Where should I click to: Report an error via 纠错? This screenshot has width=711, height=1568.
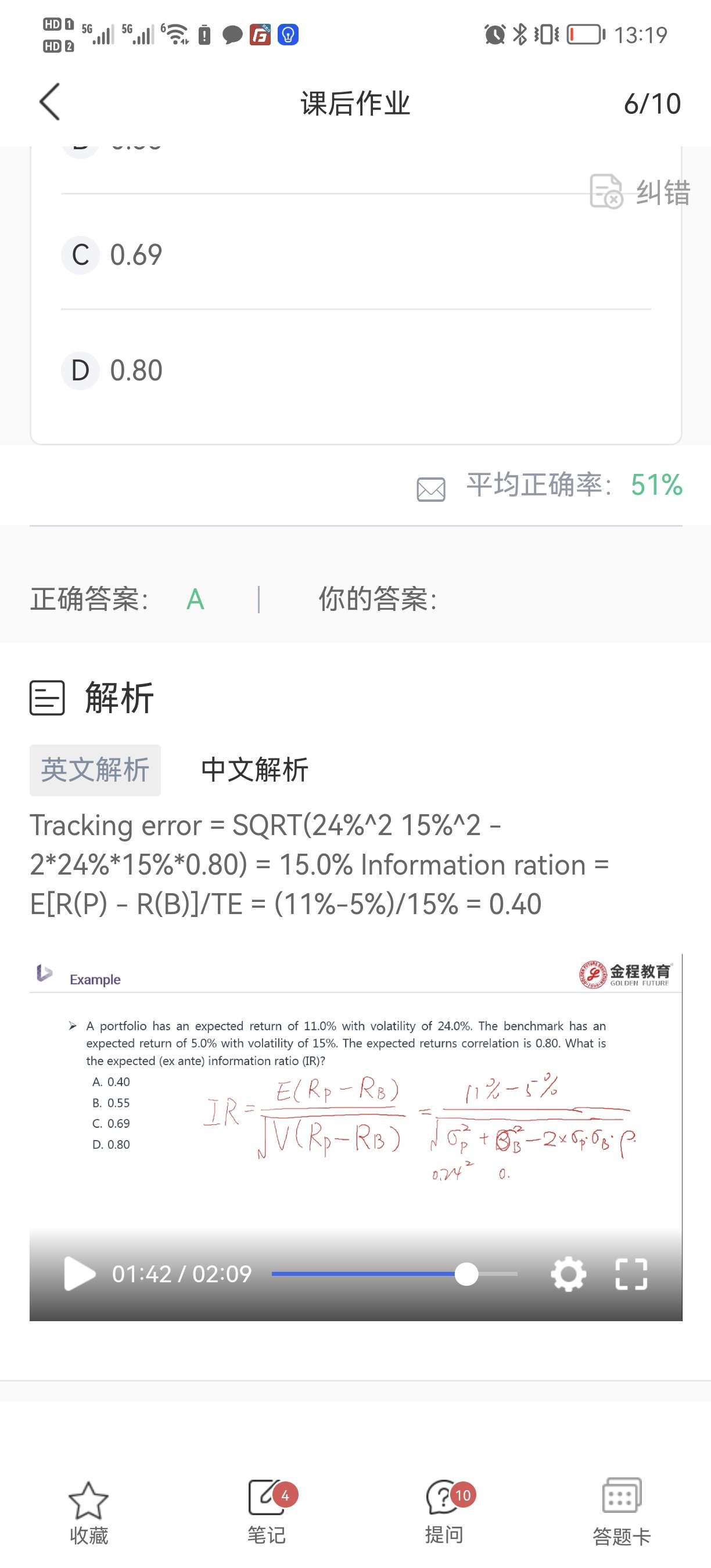coord(640,192)
